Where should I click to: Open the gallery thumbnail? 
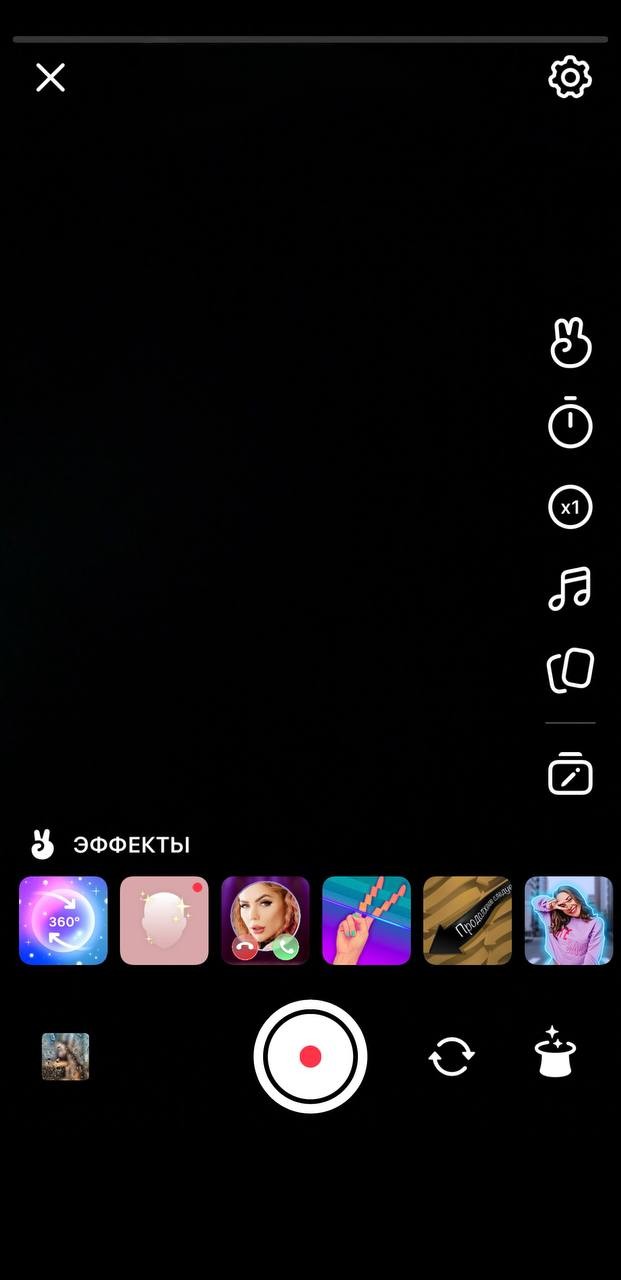[x=65, y=1056]
